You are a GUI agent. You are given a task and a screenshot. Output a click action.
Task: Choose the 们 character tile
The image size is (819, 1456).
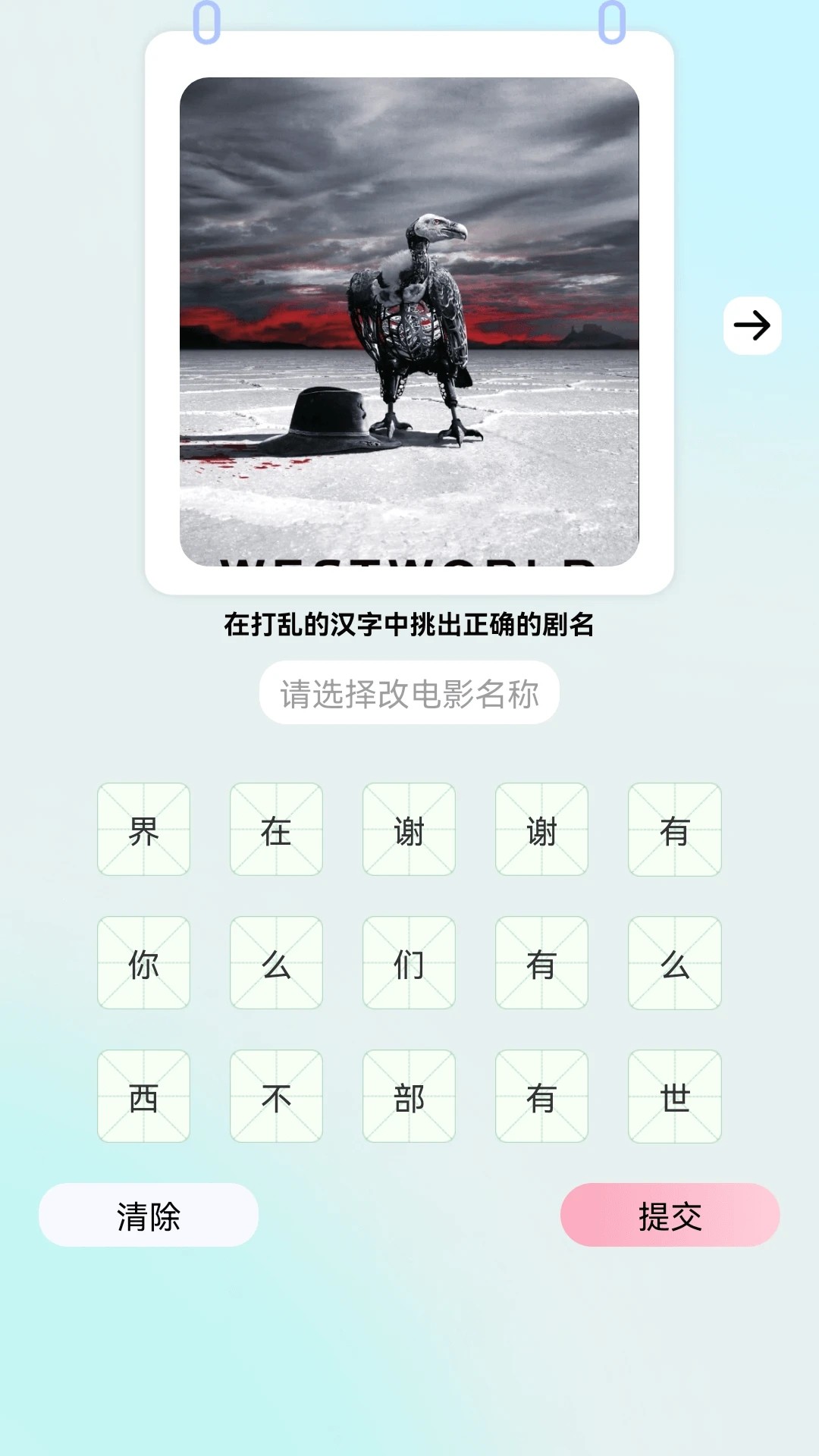[409, 963]
